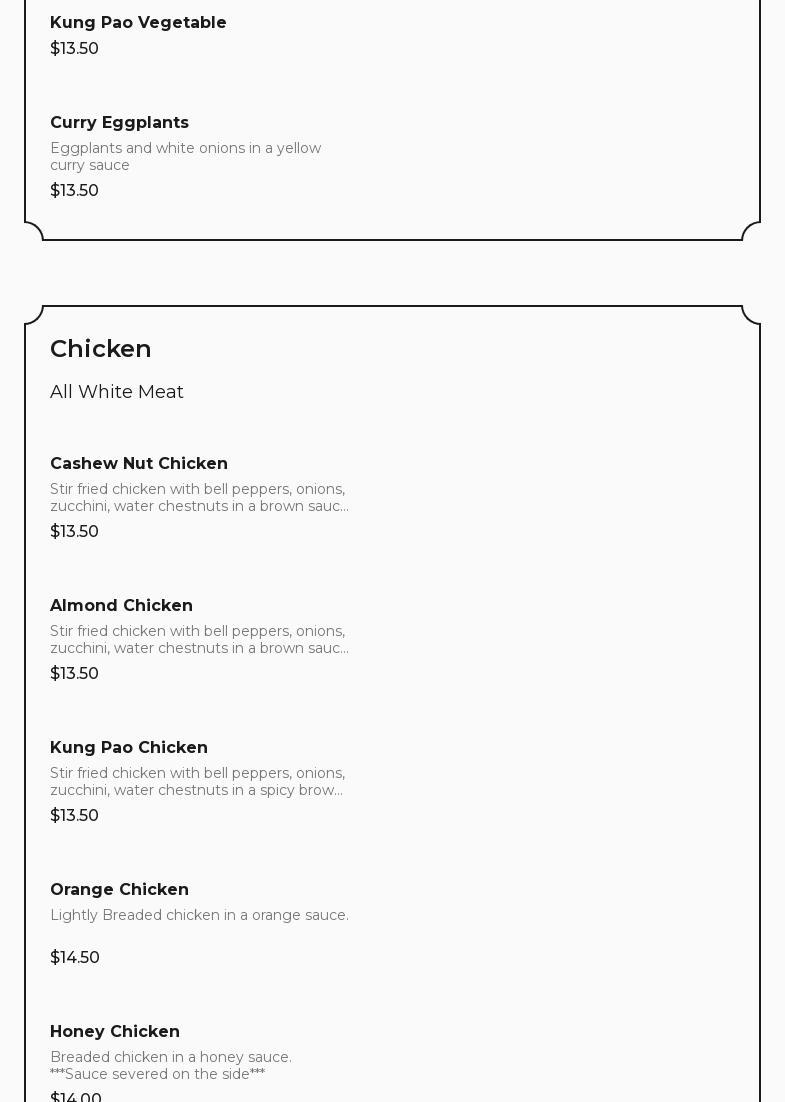Open the Kung Pao Vegetable item

(138, 23)
